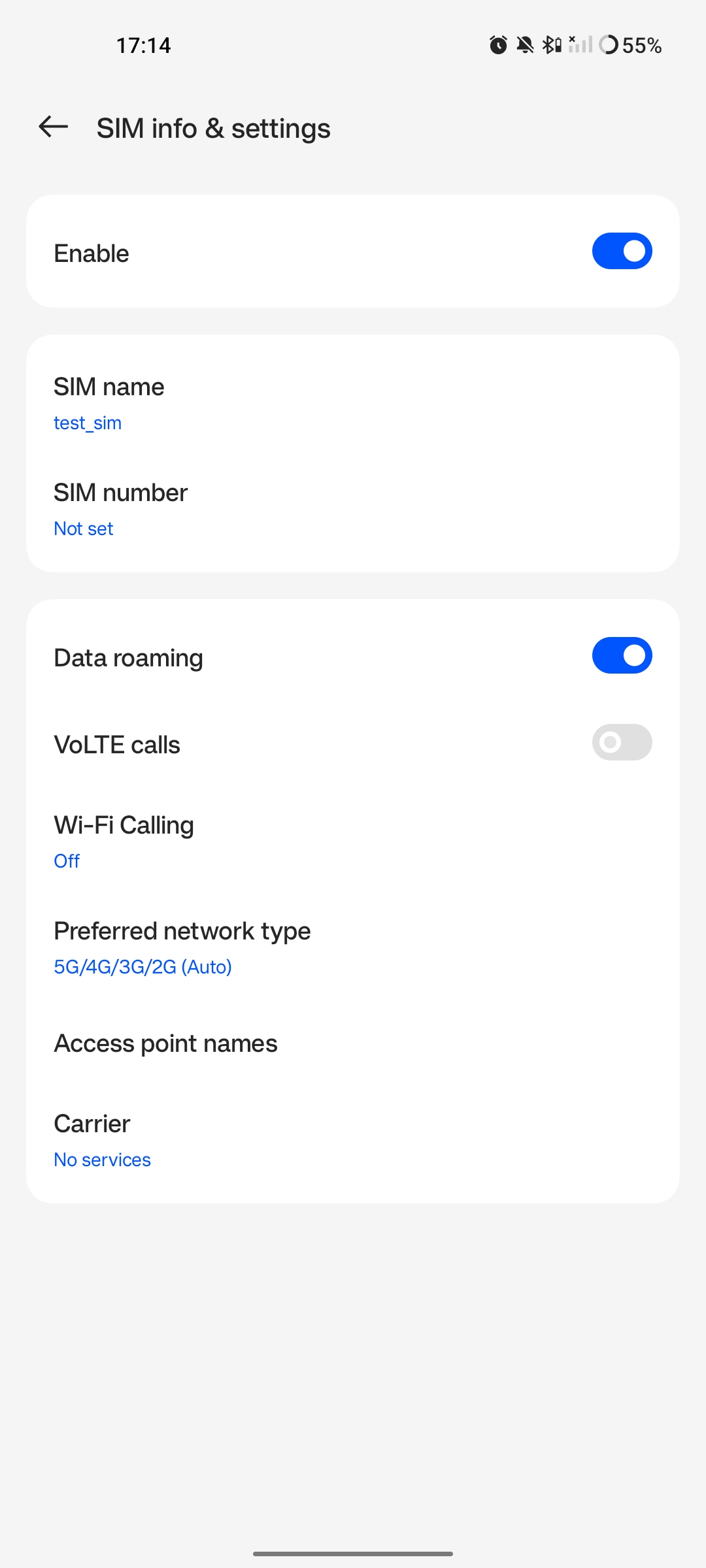Open the Carrier setting
Viewport: 706px width, 1568px height.
[353, 1140]
